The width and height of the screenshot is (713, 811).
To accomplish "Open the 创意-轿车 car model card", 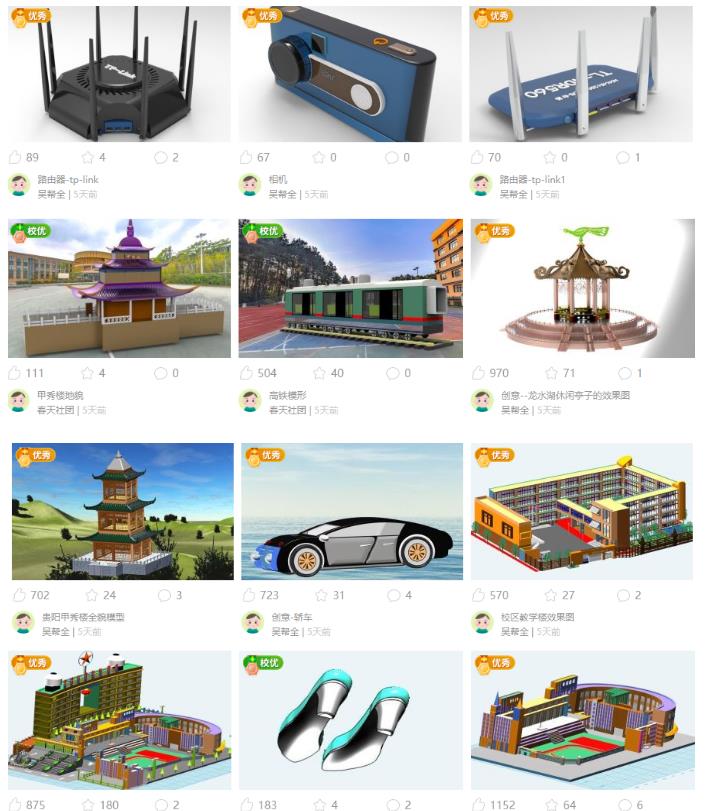I will pyautogui.click(x=352, y=511).
